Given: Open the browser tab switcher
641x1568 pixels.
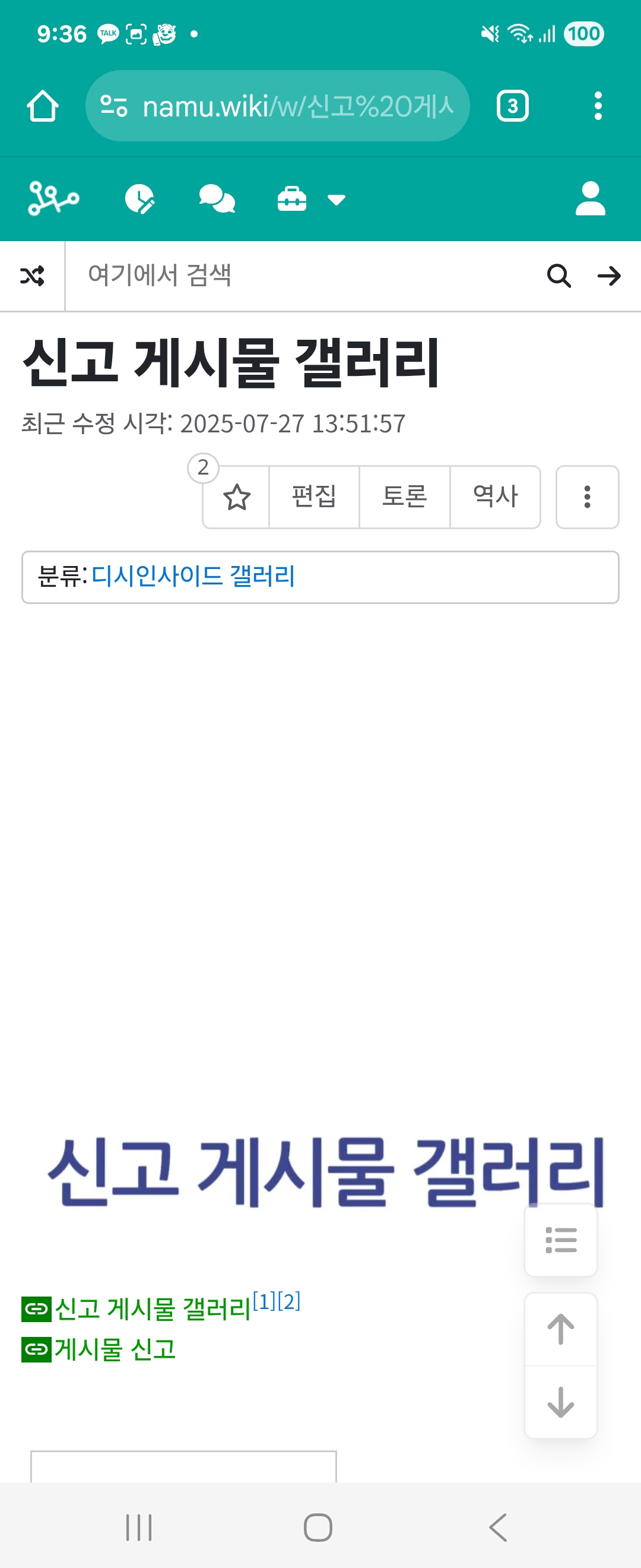Looking at the screenshot, I should coord(512,106).
